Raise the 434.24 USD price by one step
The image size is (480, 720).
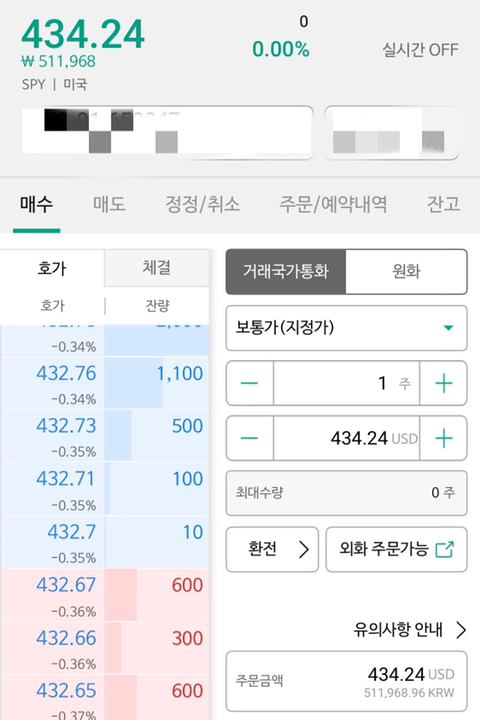pos(443,438)
